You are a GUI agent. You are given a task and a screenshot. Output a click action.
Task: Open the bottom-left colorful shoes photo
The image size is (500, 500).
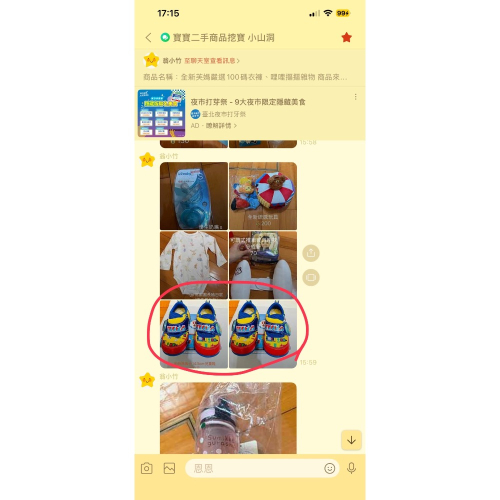point(194,334)
